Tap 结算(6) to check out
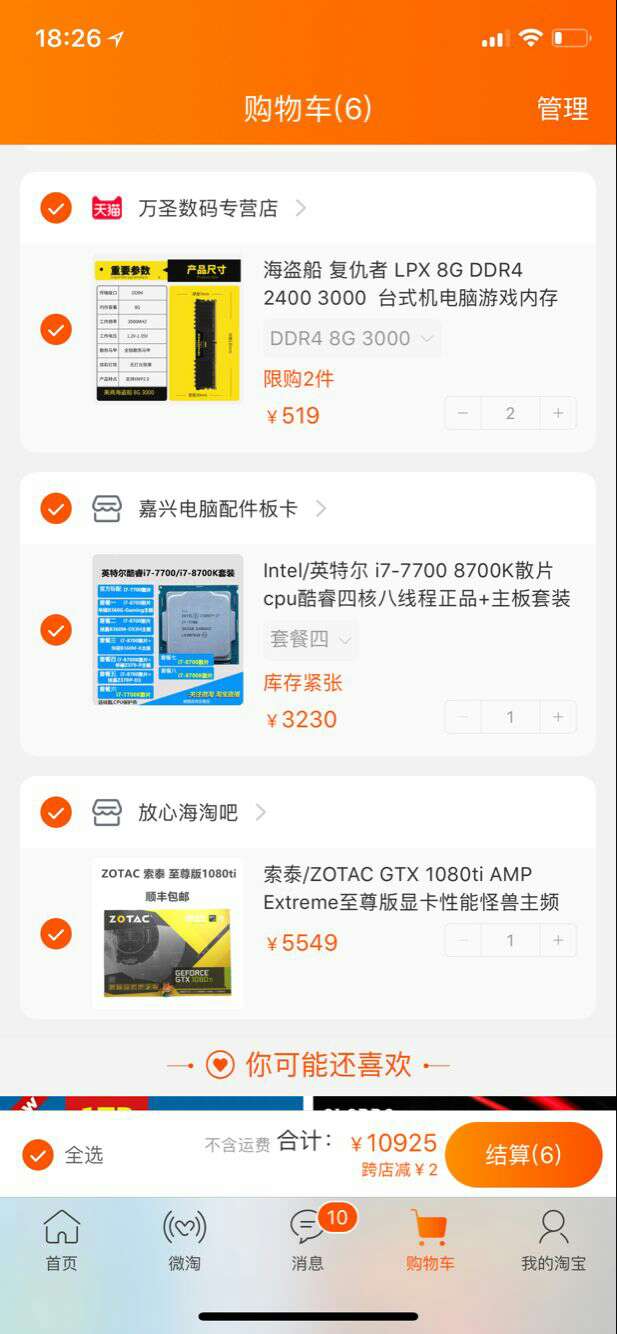The height and width of the screenshot is (1334, 617). [523, 1155]
